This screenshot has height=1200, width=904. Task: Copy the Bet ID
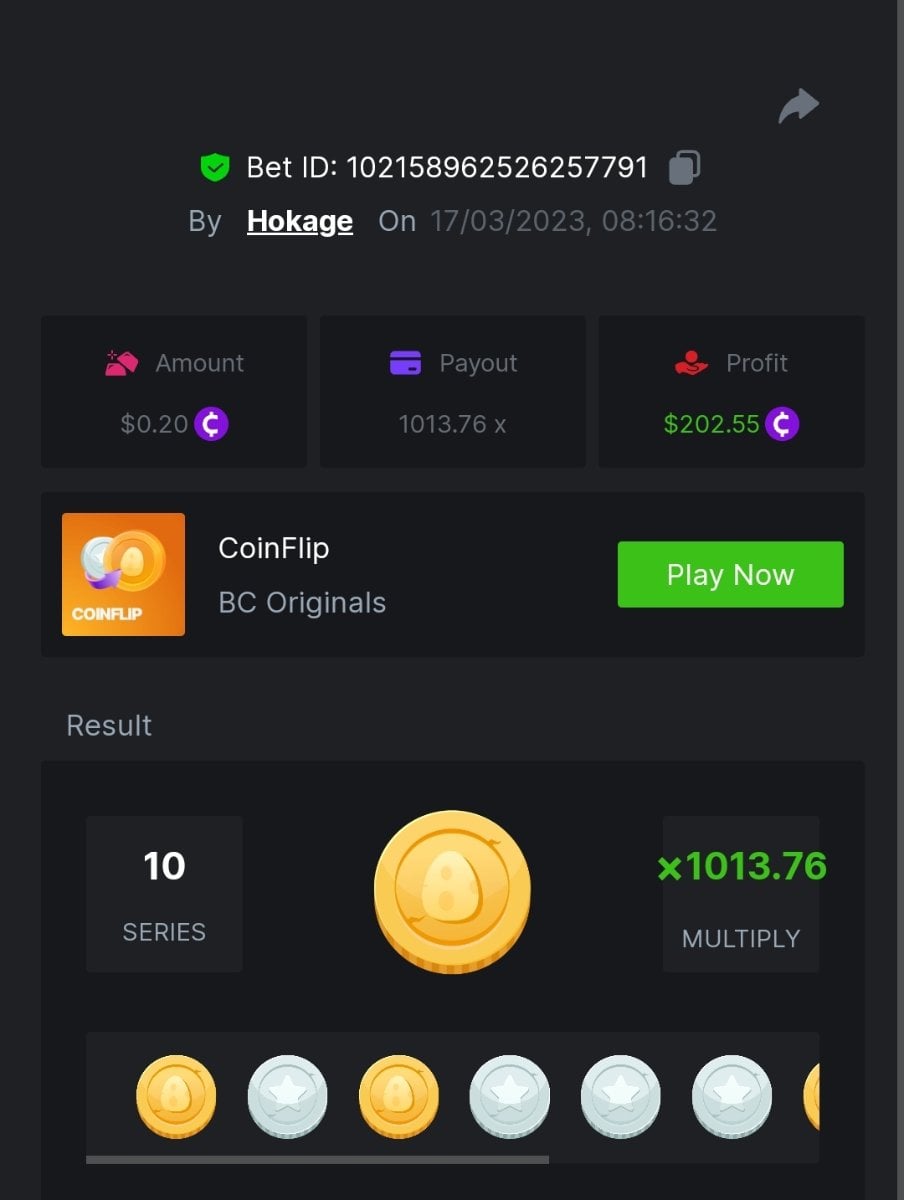coord(684,167)
